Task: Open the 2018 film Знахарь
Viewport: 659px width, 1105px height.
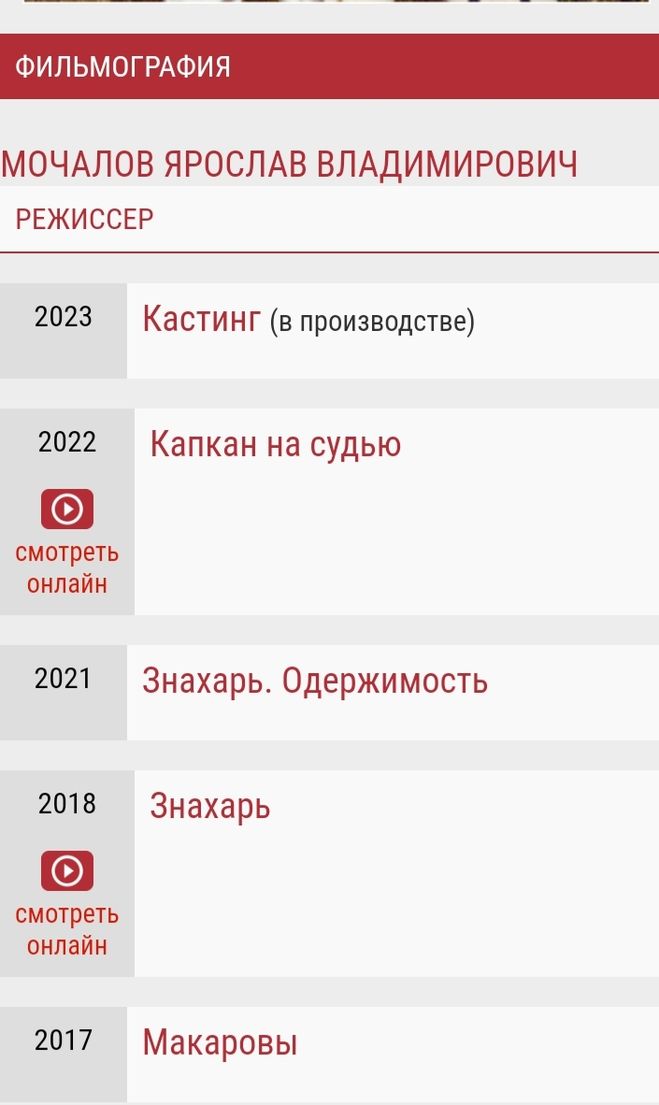Action: [x=210, y=806]
